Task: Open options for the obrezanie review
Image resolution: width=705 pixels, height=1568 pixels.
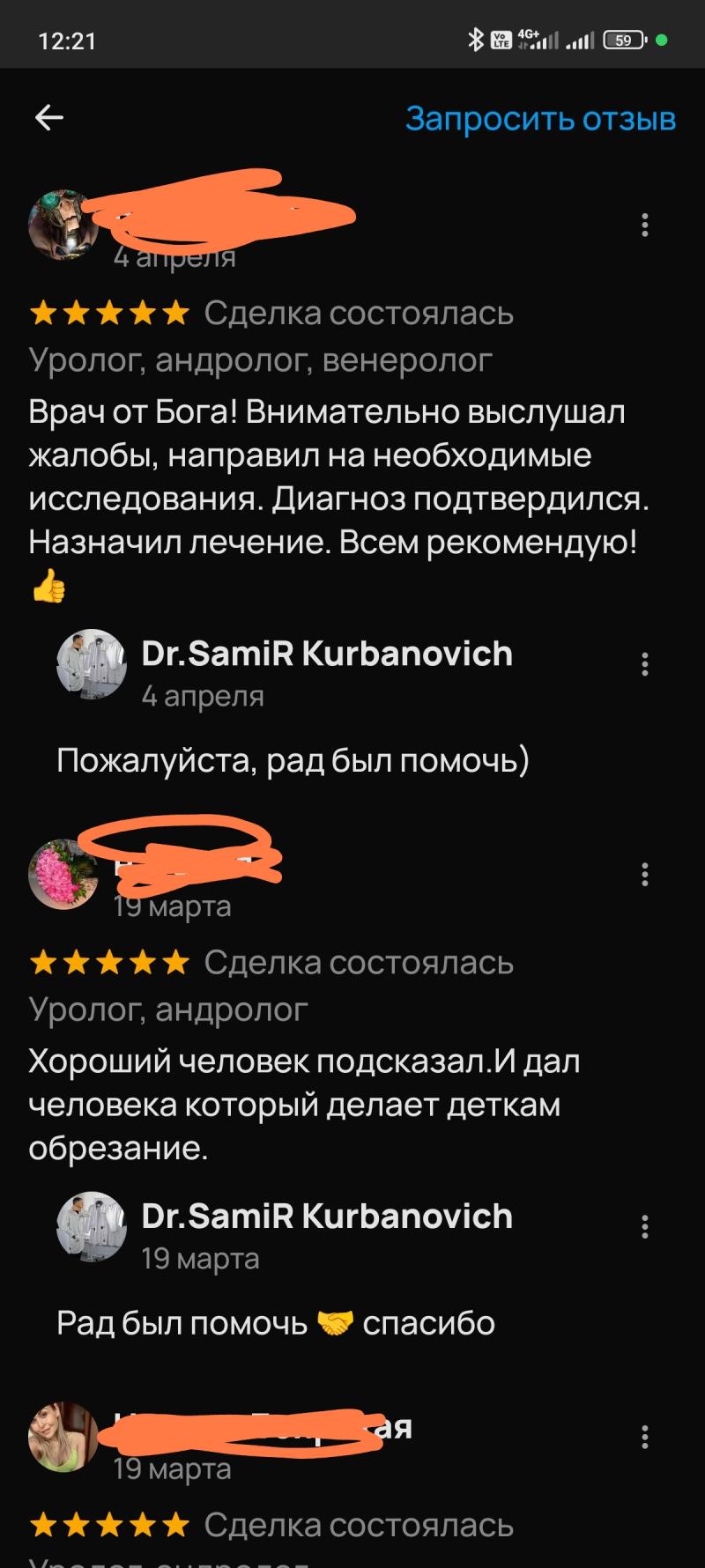Action: (645, 874)
